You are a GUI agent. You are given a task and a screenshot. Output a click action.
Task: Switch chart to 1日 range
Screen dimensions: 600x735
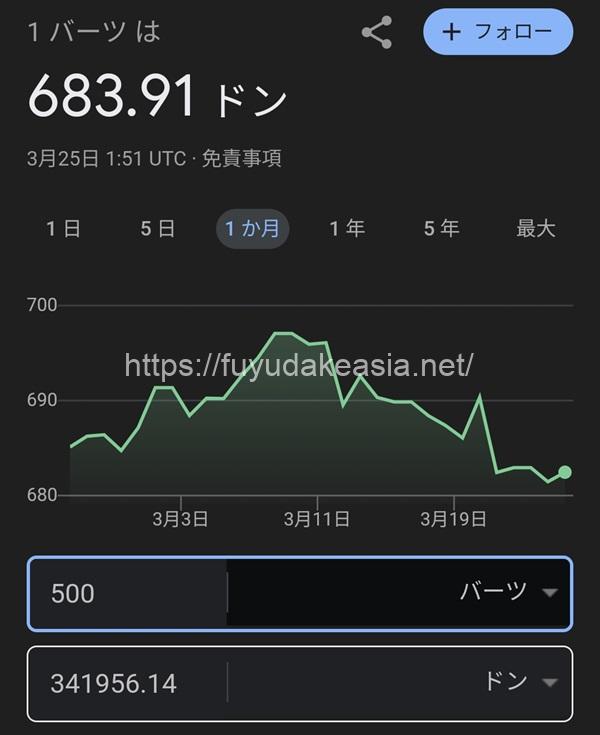tap(63, 229)
